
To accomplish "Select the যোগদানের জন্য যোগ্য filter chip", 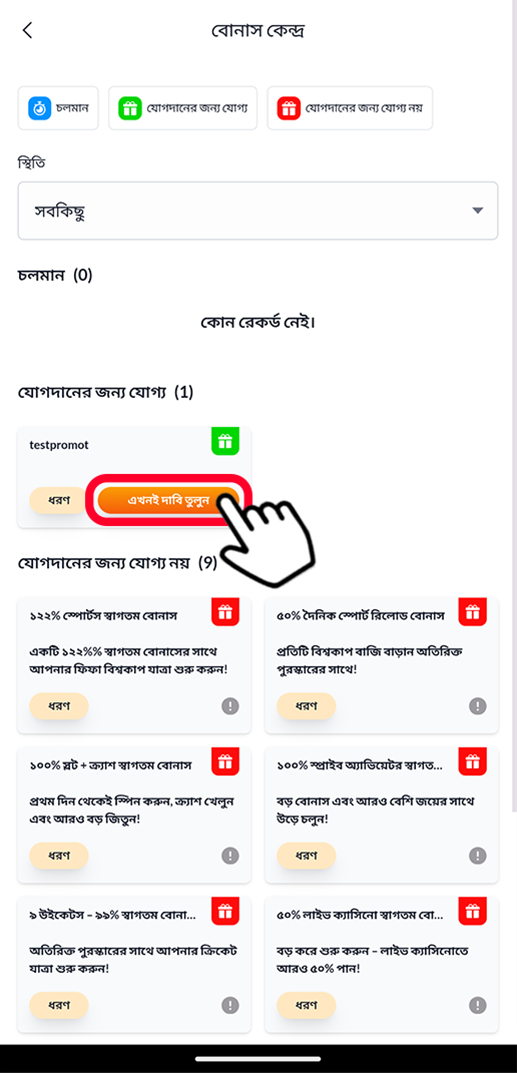I will (x=183, y=108).
